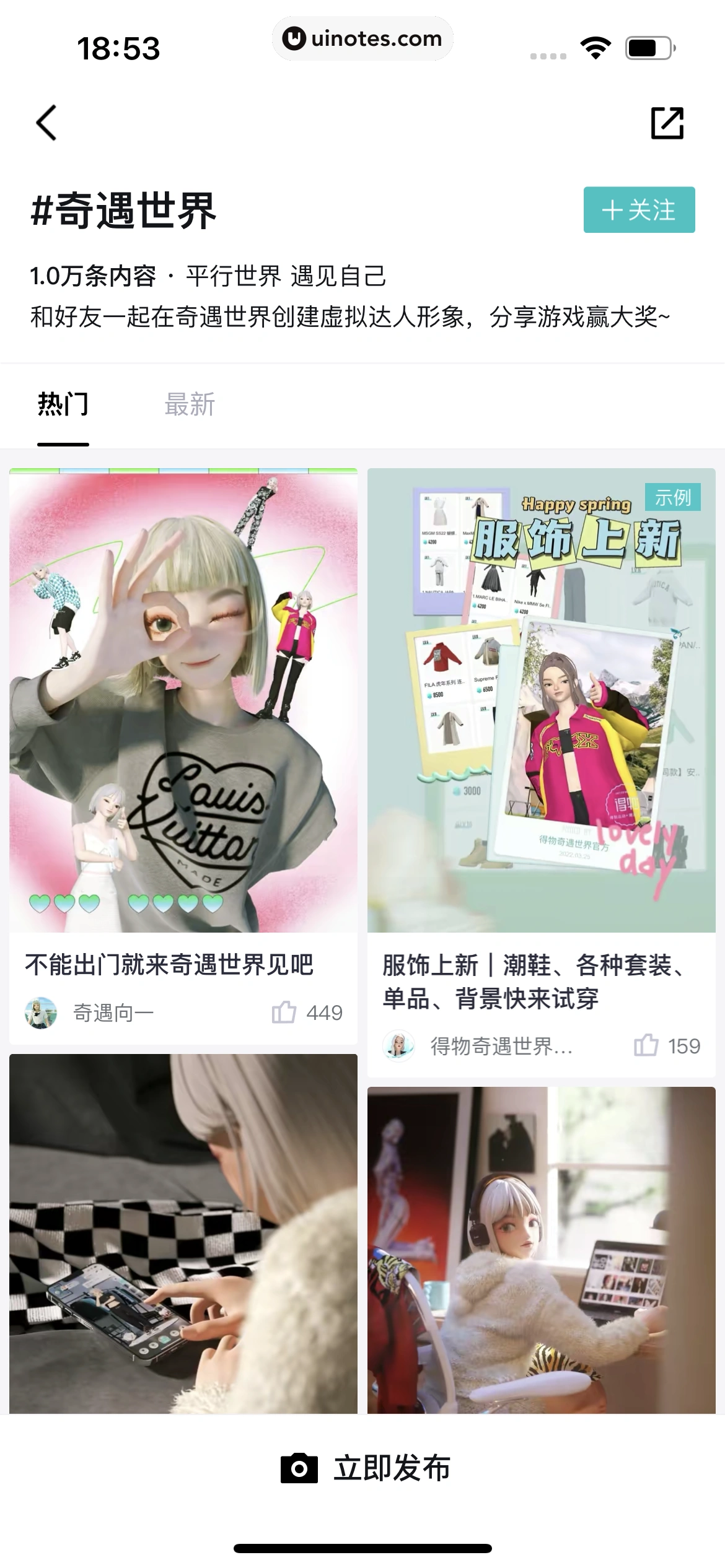Share the #奇遇世界 topic page
The width and height of the screenshot is (725, 1568).
click(x=667, y=123)
